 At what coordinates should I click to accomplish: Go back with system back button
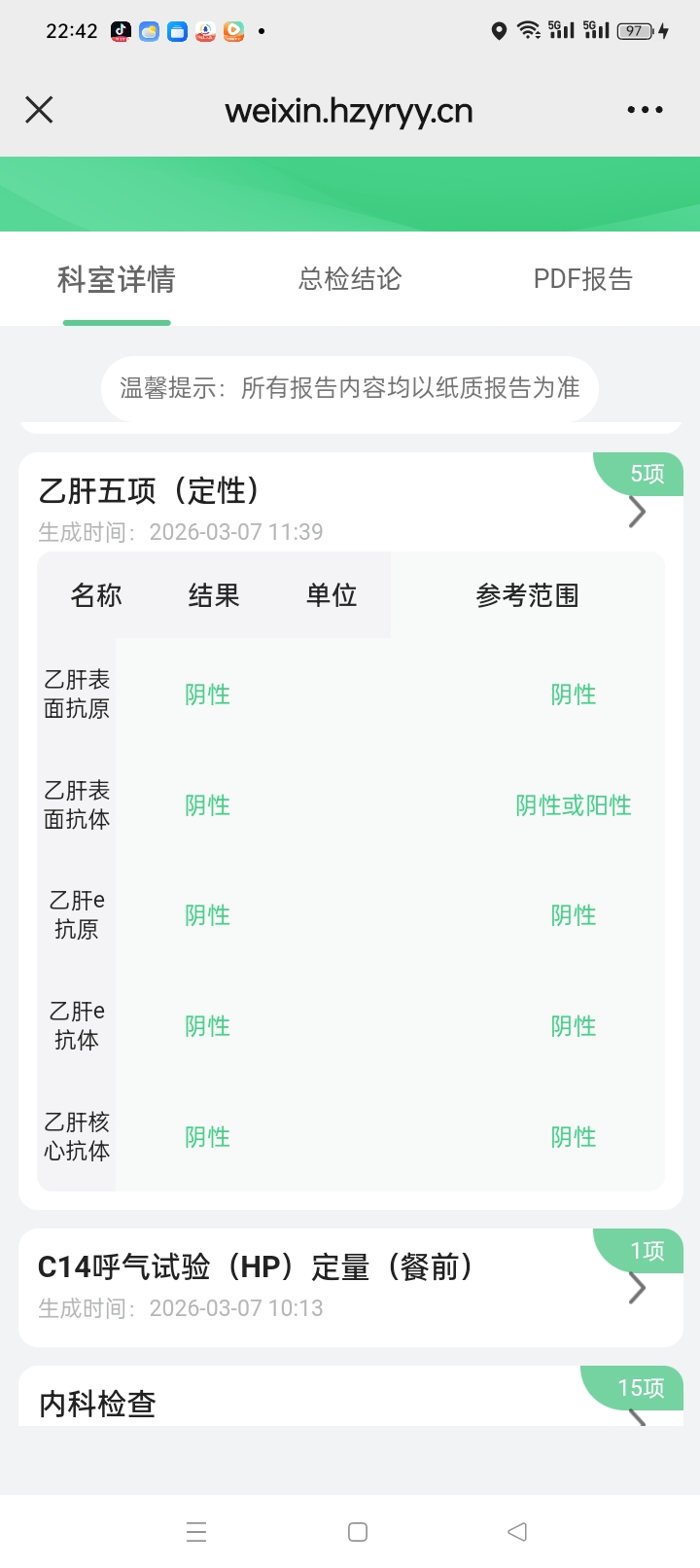pyautogui.click(x=517, y=1532)
